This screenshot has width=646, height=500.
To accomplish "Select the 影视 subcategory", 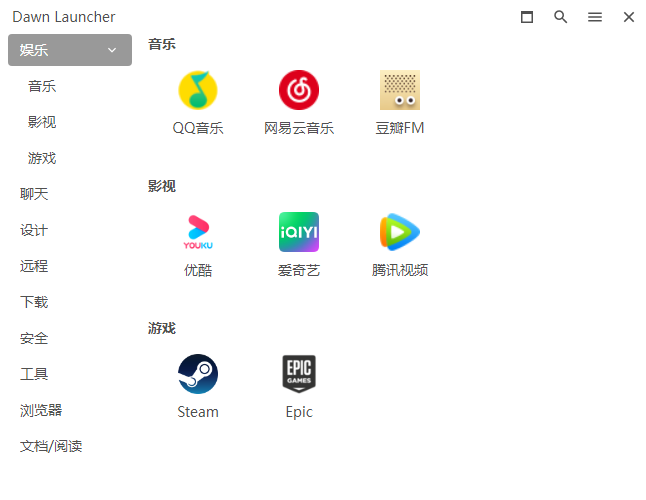I will [x=42, y=122].
